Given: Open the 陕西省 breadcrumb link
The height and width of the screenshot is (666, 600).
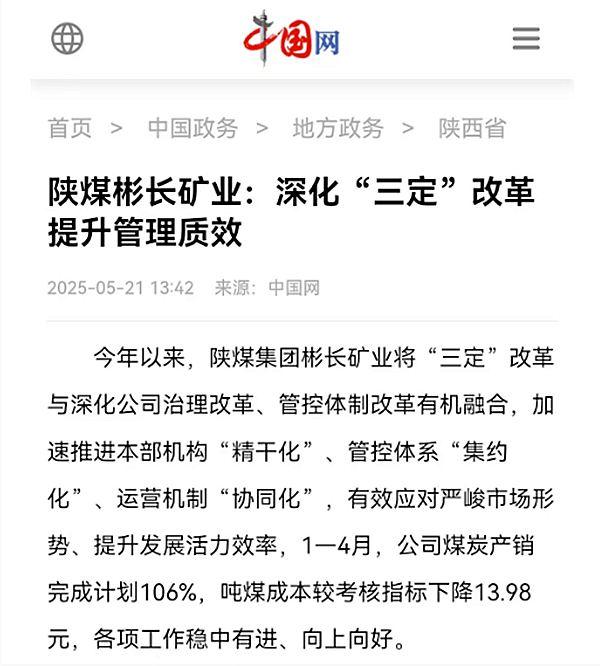Looking at the screenshot, I should (472, 128).
